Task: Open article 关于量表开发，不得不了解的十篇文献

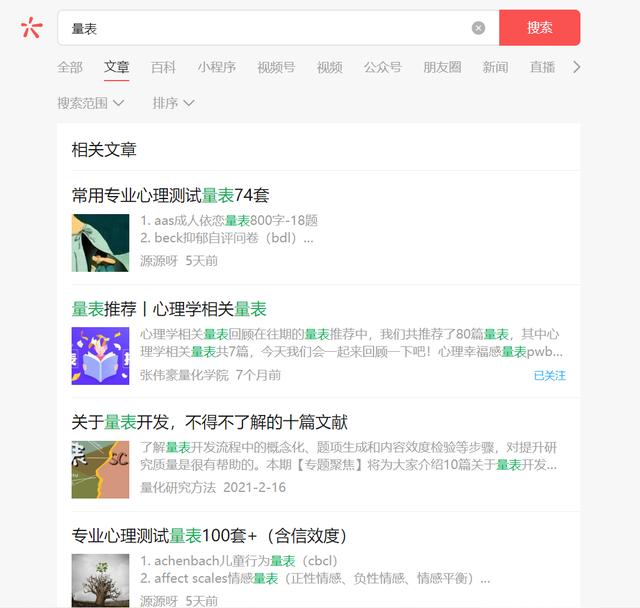Action: click(x=210, y=422)
